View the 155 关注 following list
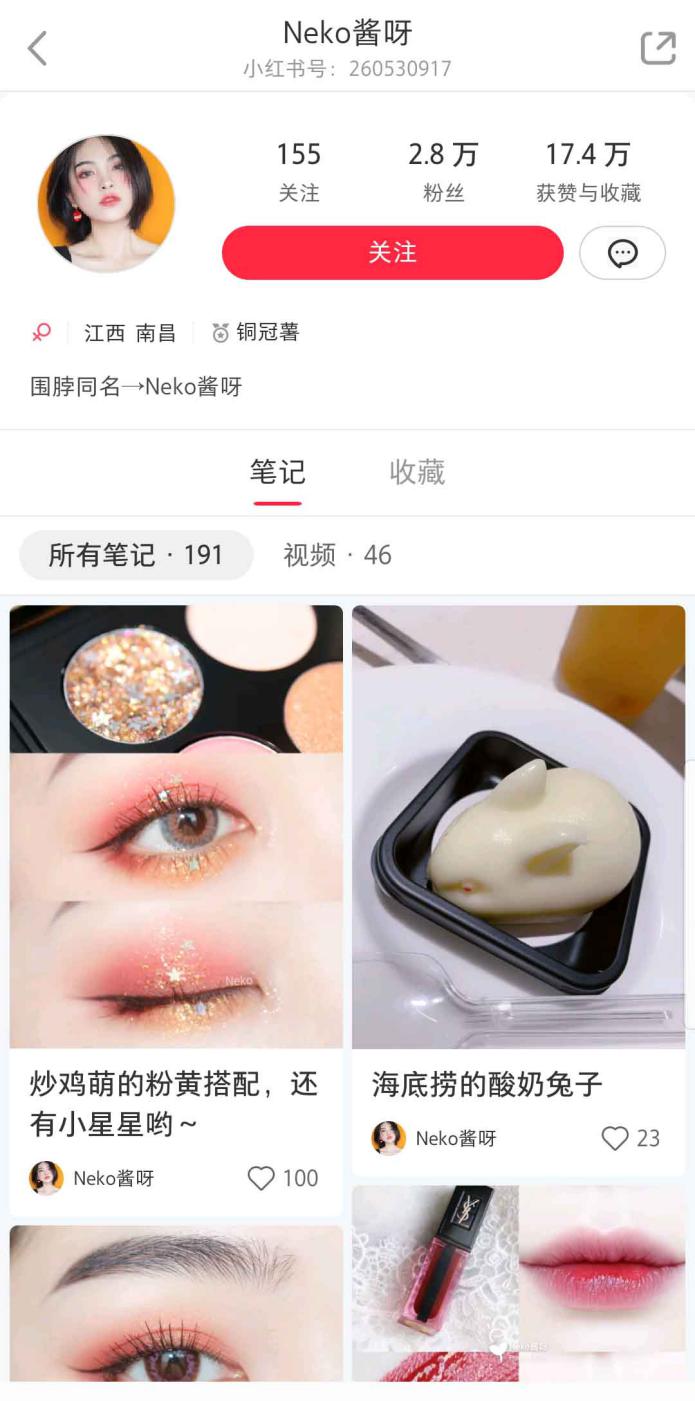 (299, 172)
